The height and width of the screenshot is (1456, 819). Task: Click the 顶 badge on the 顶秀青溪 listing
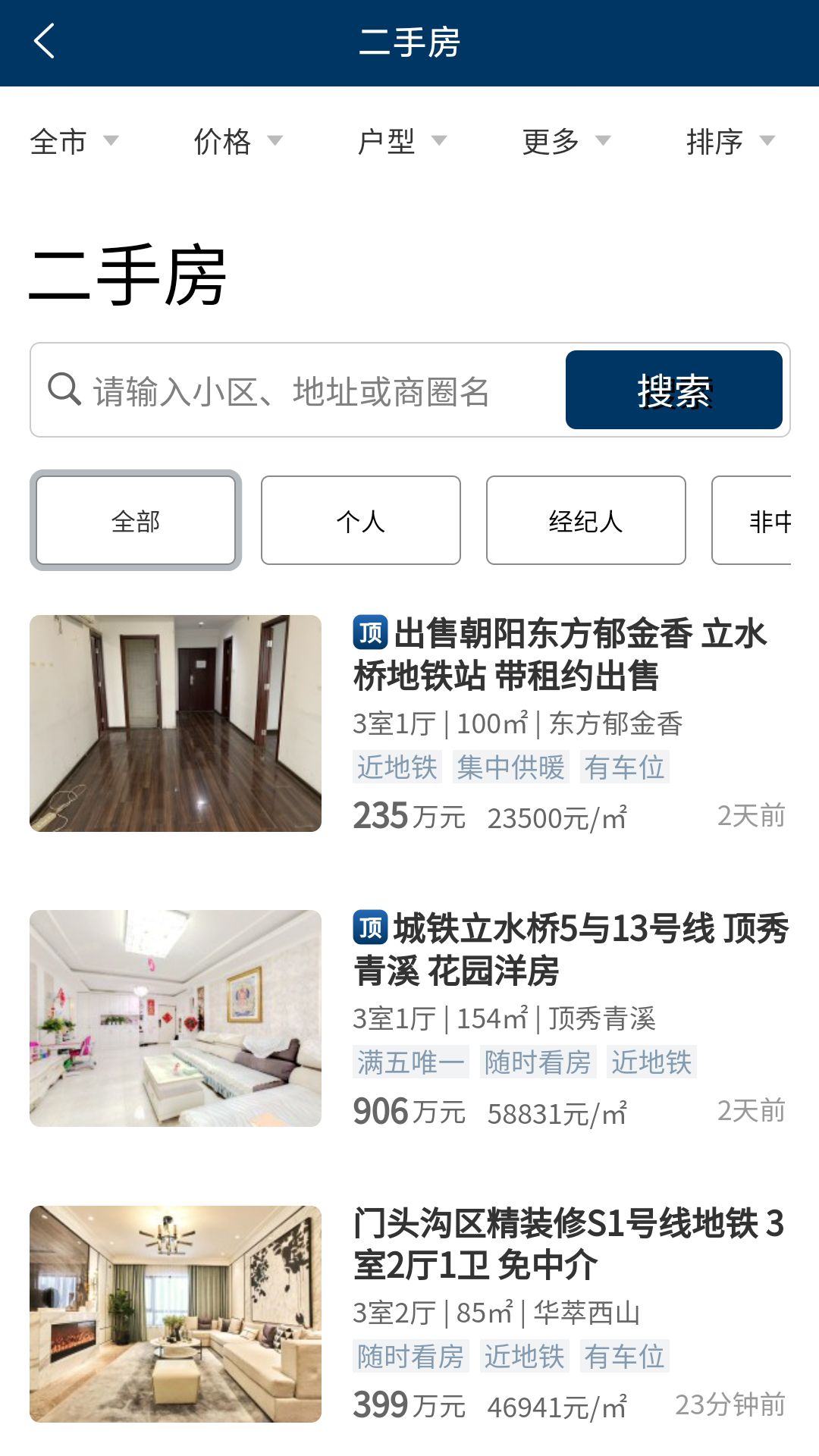371,927
